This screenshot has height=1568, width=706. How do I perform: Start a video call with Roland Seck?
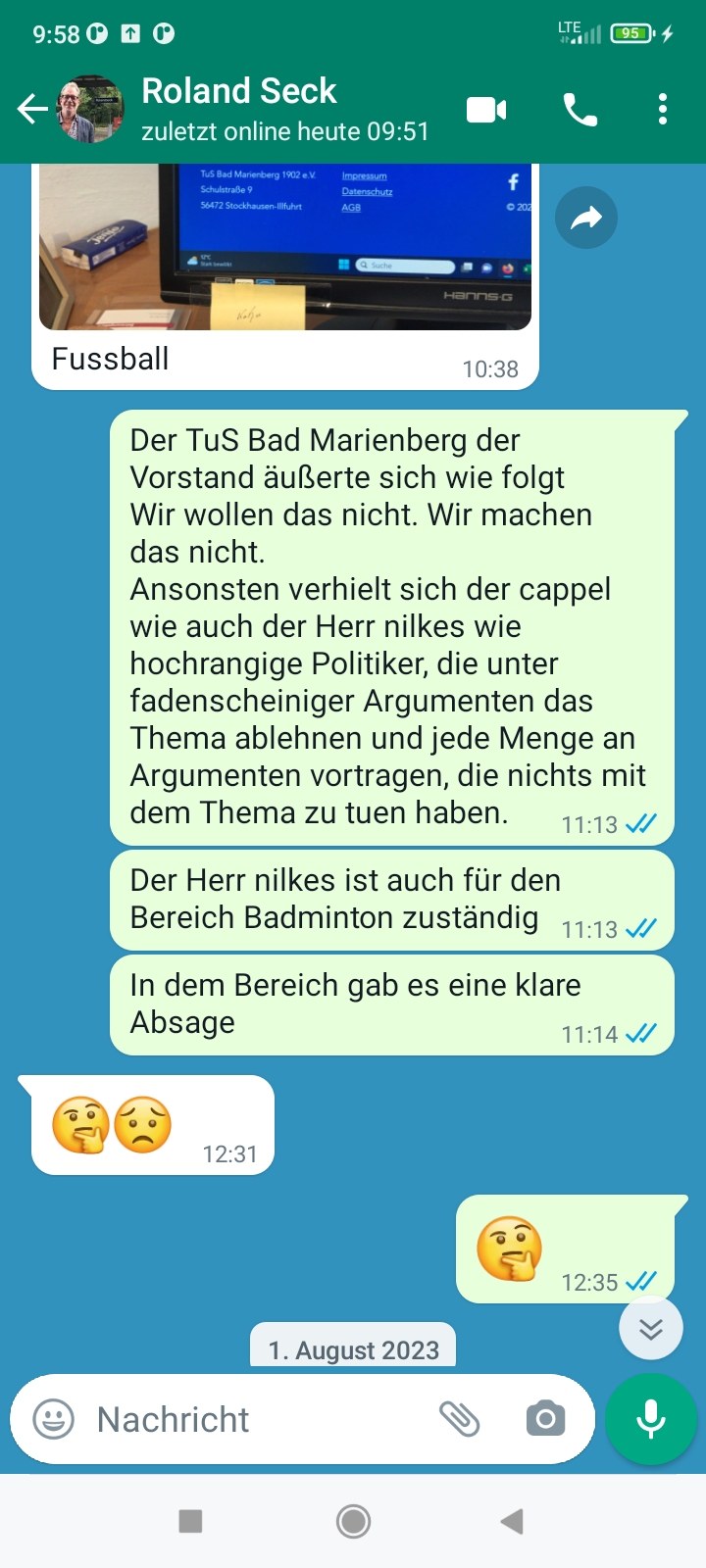click(487, 110)
